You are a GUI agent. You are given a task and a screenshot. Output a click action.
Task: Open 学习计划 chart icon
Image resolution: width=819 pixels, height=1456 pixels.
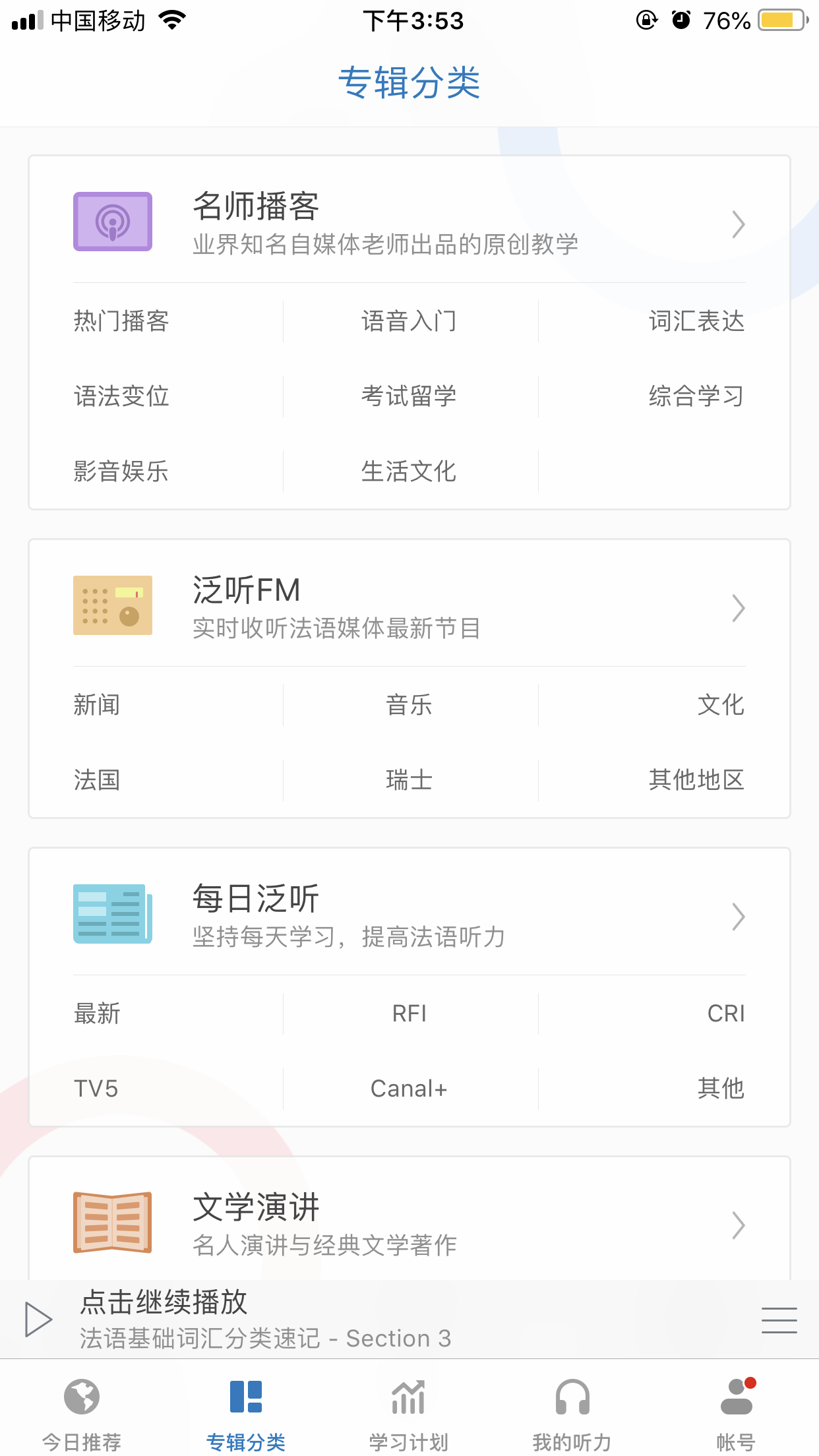[x=408, y=1397]
